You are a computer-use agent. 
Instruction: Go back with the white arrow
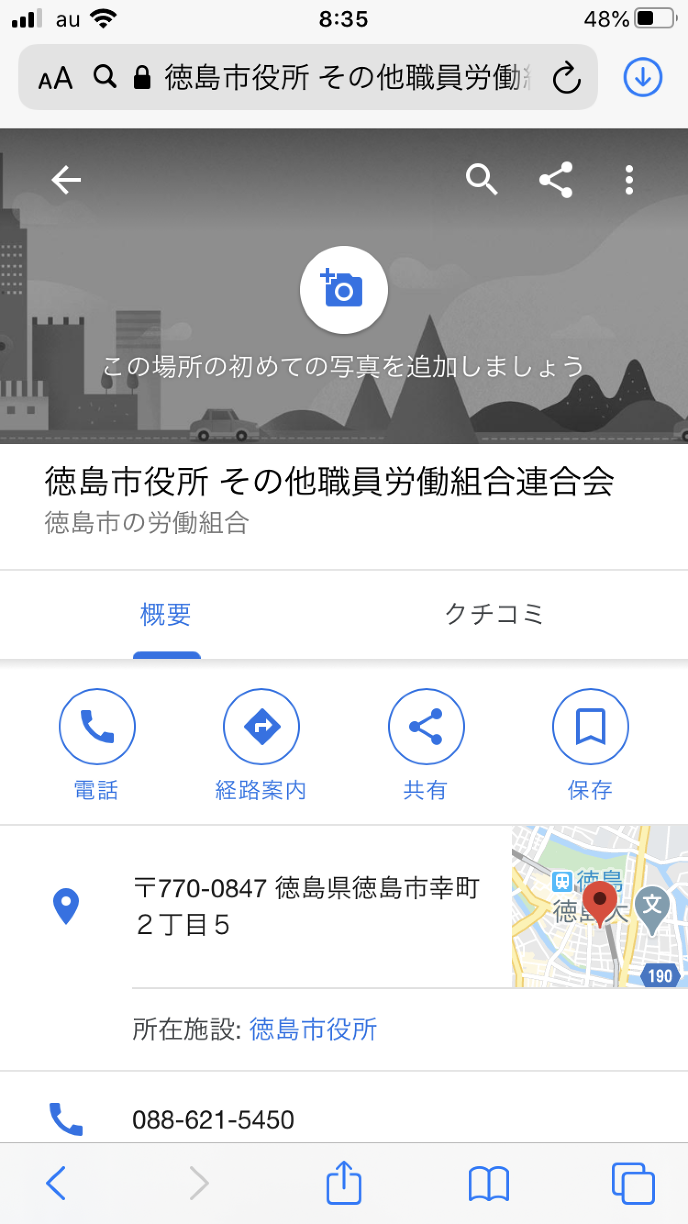tap(66, 180)
